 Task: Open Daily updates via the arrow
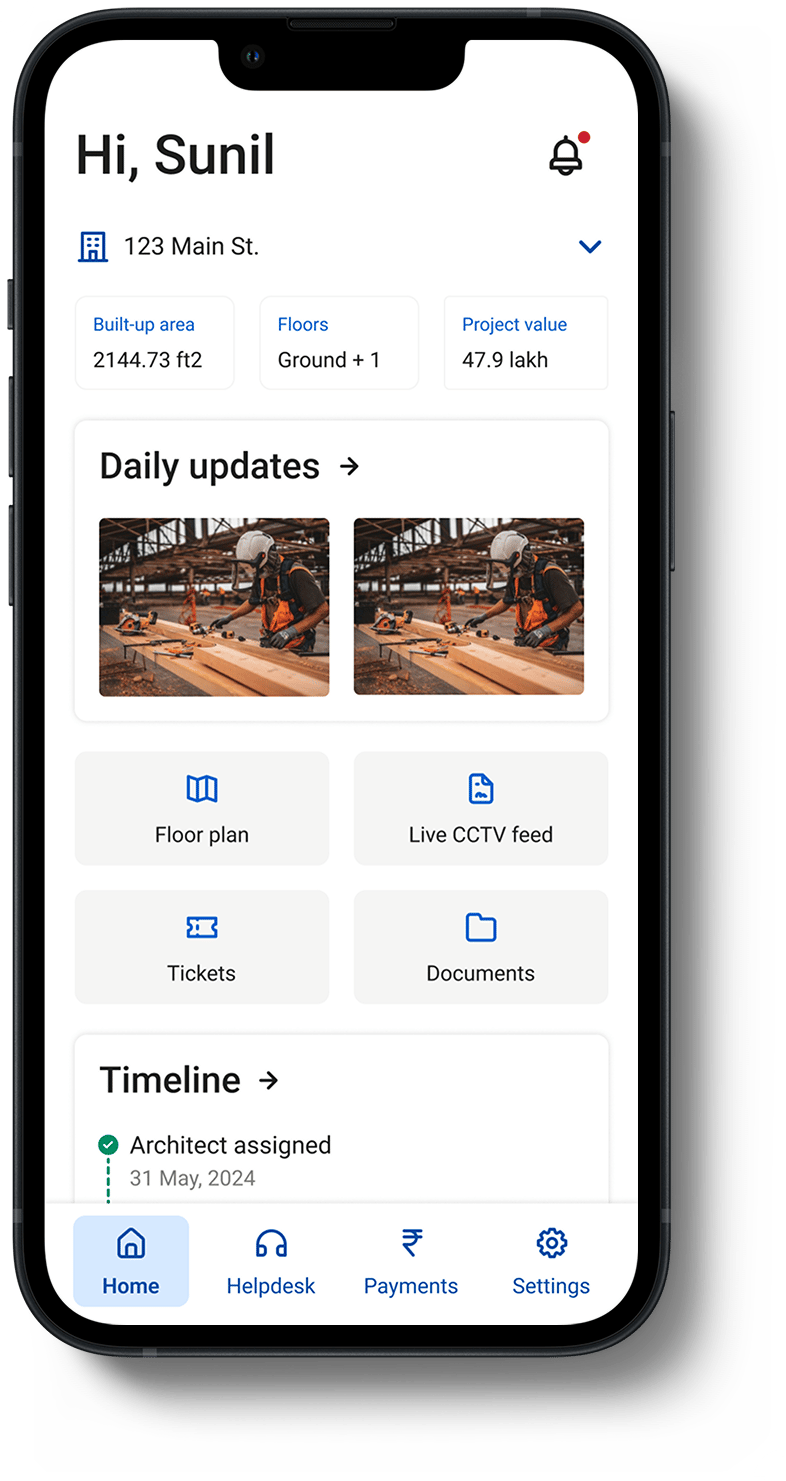(x=349, y=466)
